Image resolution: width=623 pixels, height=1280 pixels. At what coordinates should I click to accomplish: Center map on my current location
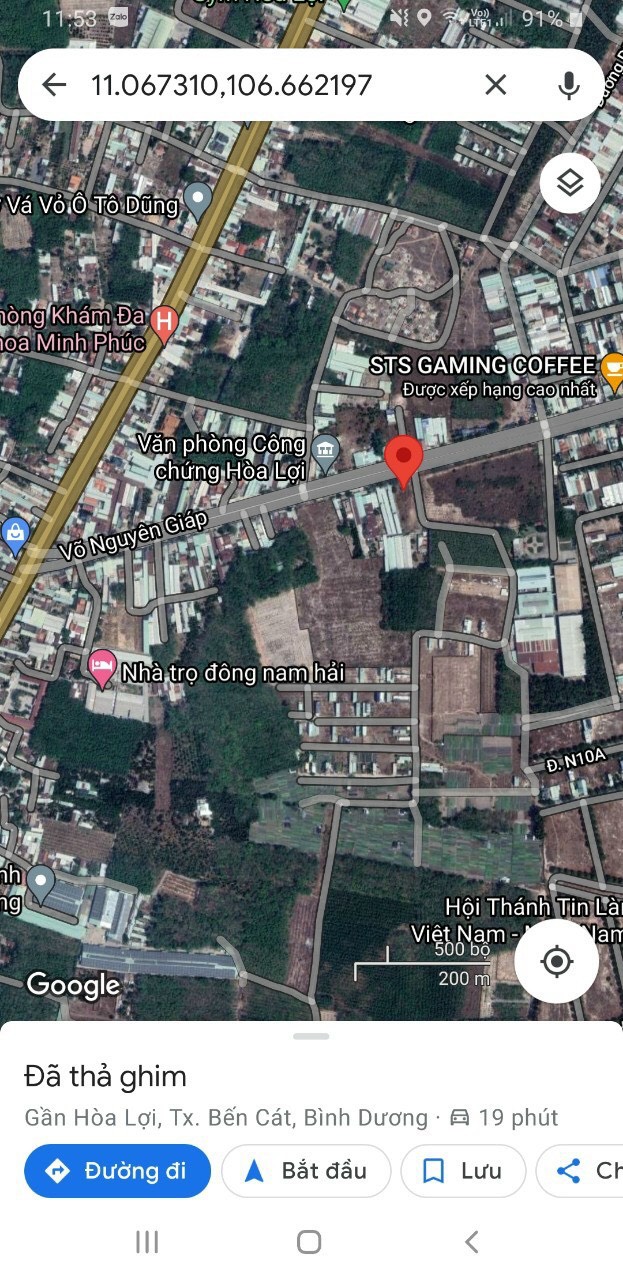[556, 962]
